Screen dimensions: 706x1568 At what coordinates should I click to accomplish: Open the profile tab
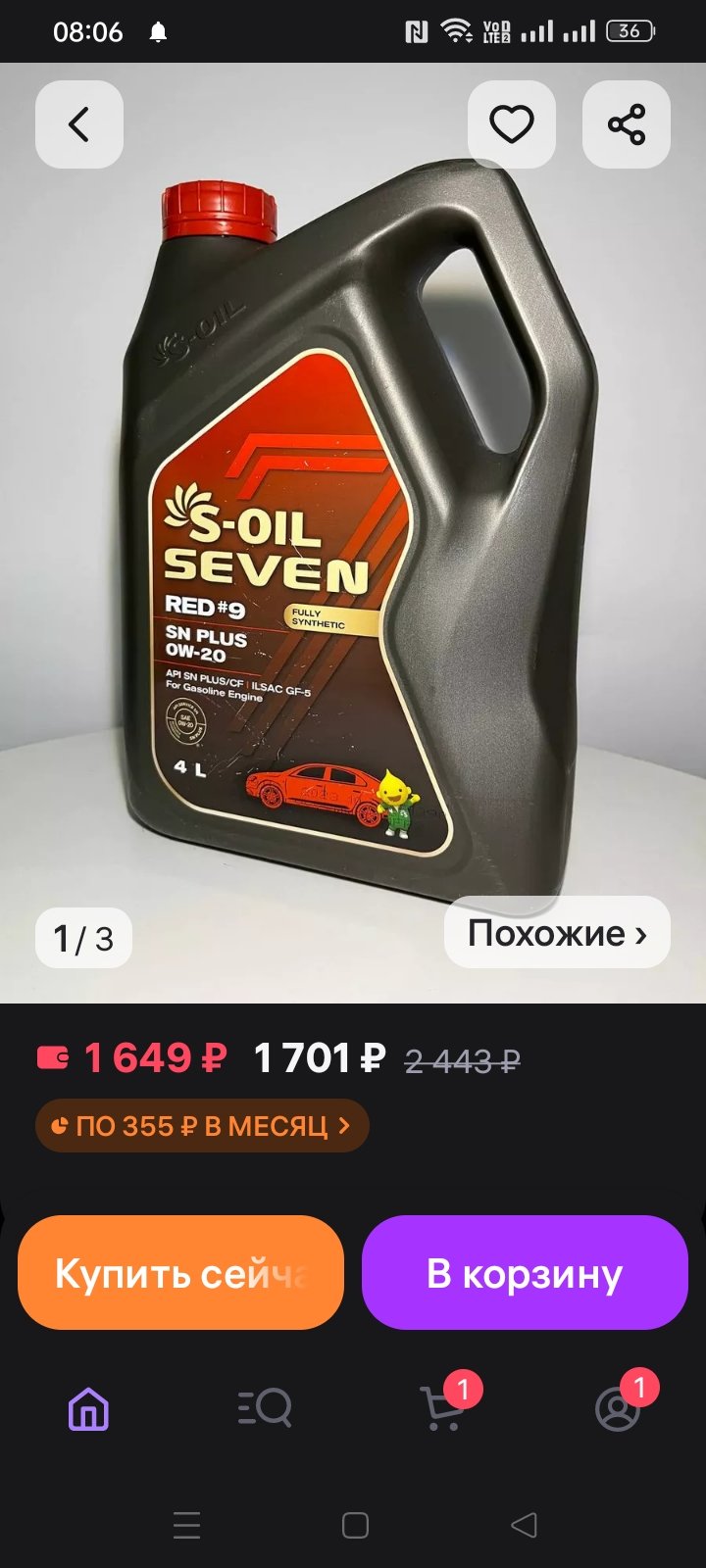tap(620, 1407)
